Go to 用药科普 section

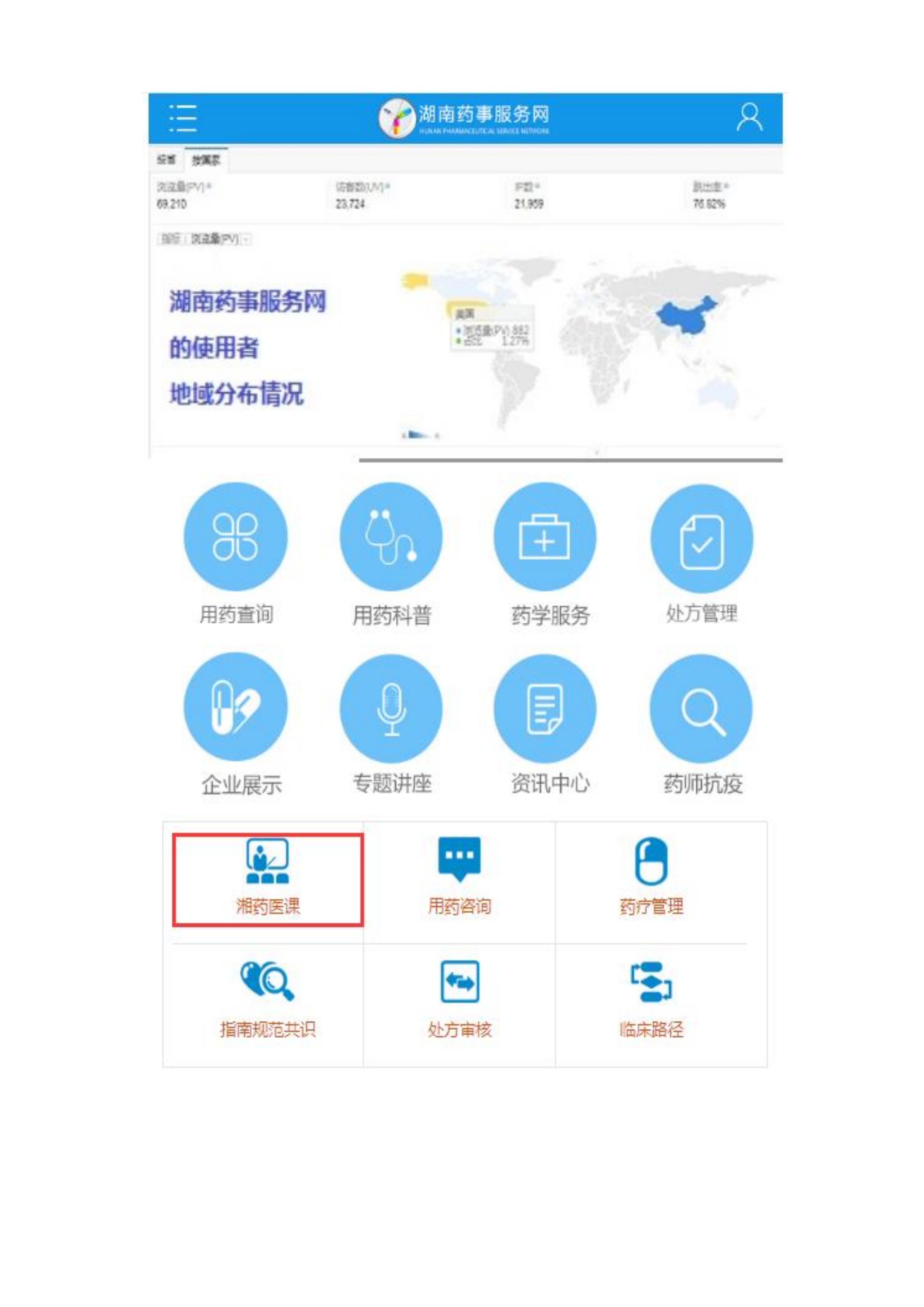[391, 538]
